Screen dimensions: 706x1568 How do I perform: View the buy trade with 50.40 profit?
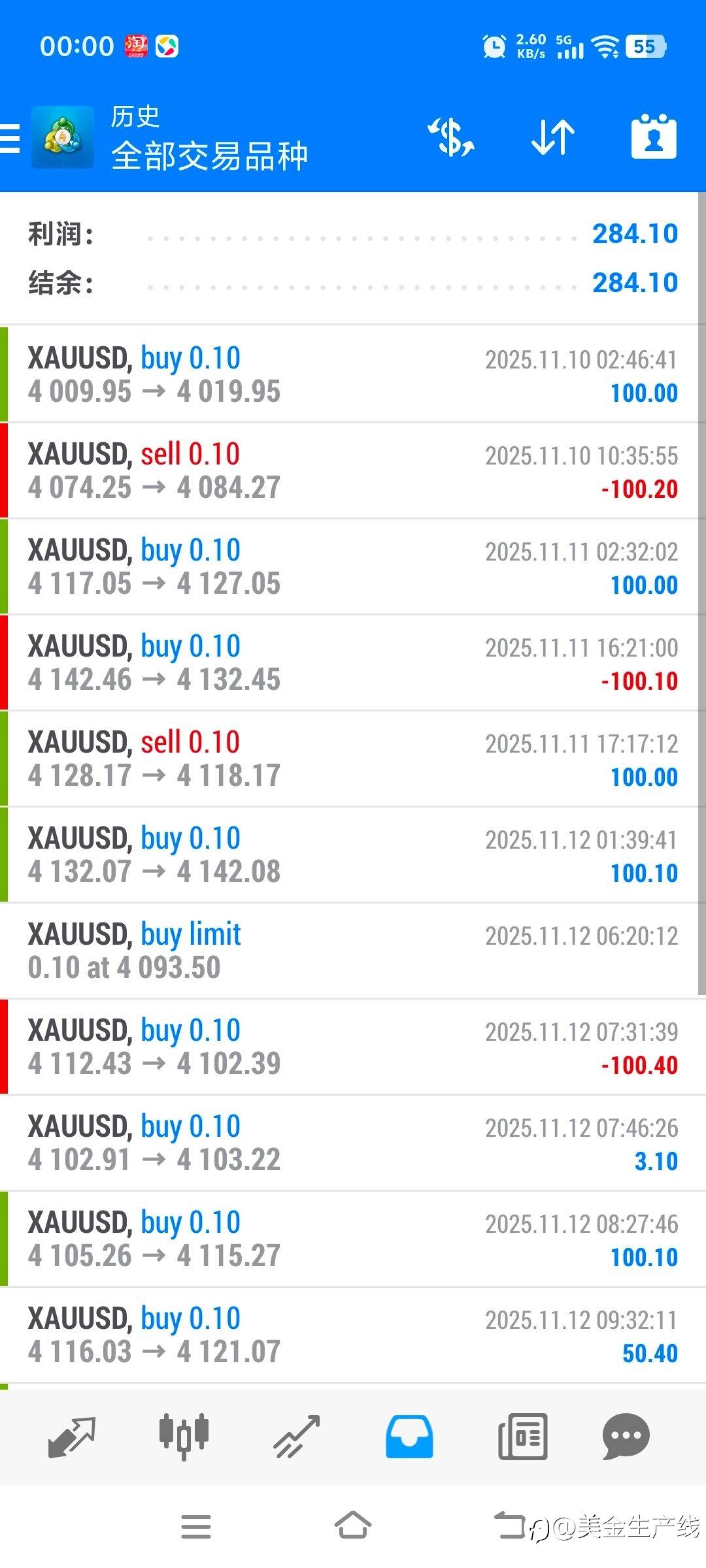click(x=353, y=1335)
